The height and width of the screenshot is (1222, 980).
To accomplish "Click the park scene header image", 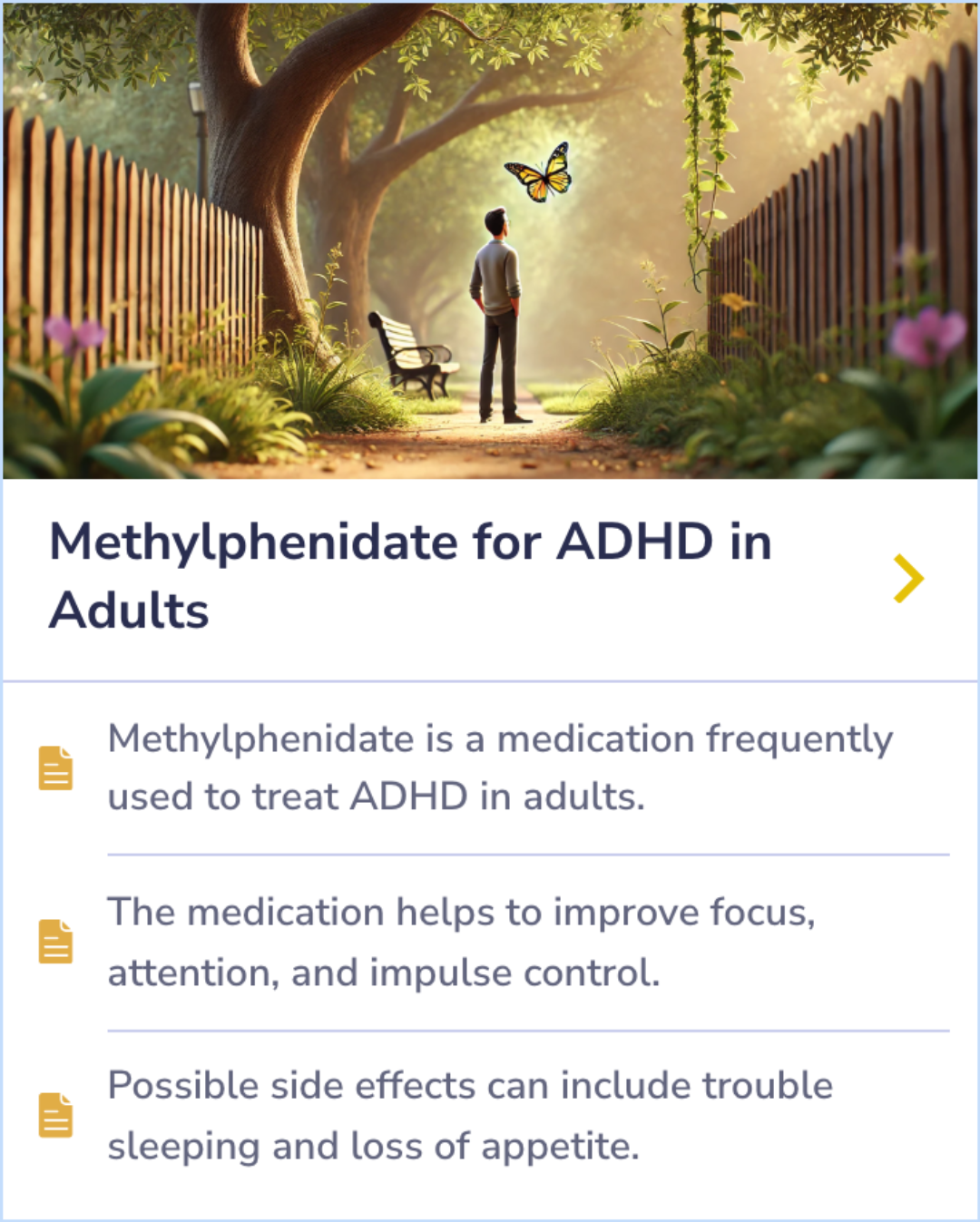I will (490, 240).
